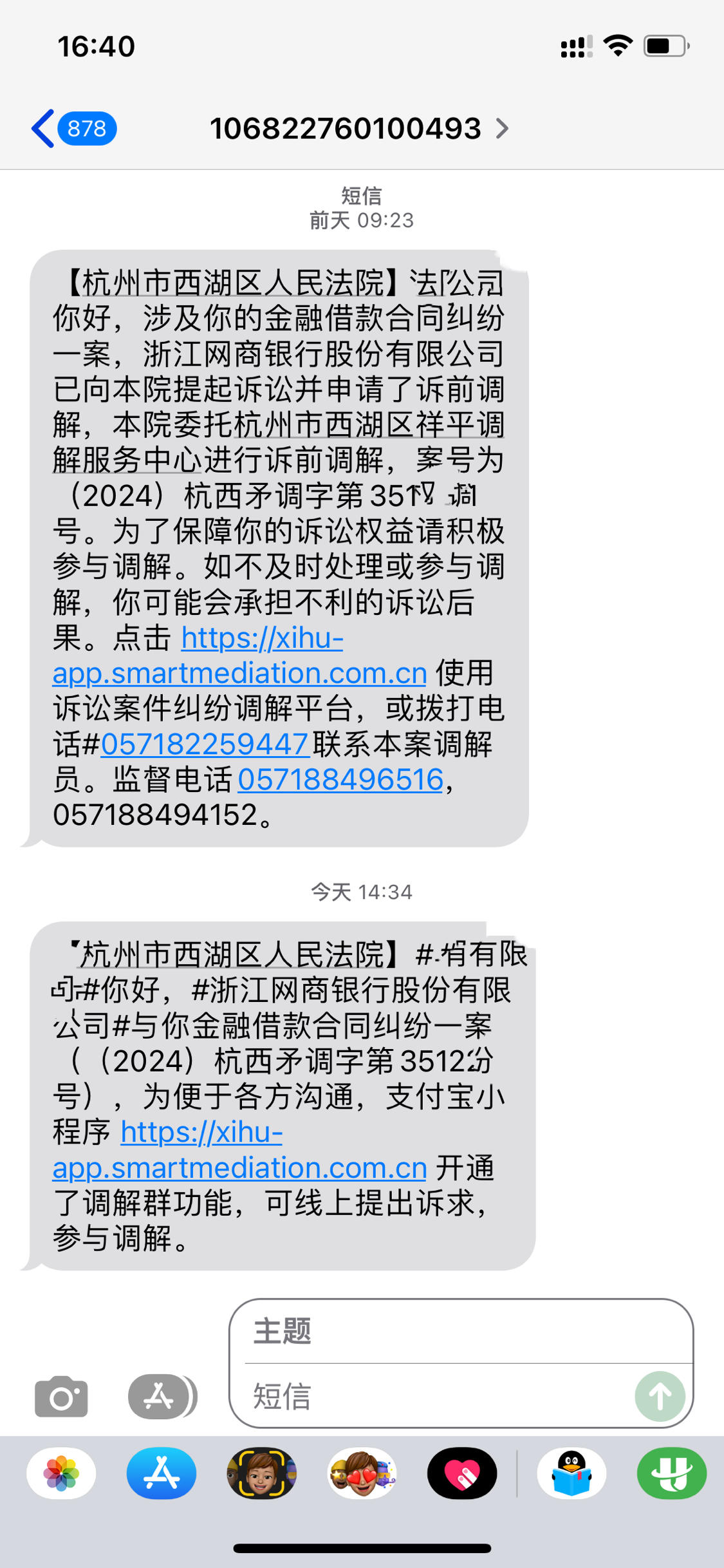Open the smartmediation link in today's message
The width and height of the screenshot is (724, 1568).
[239, 1167]
